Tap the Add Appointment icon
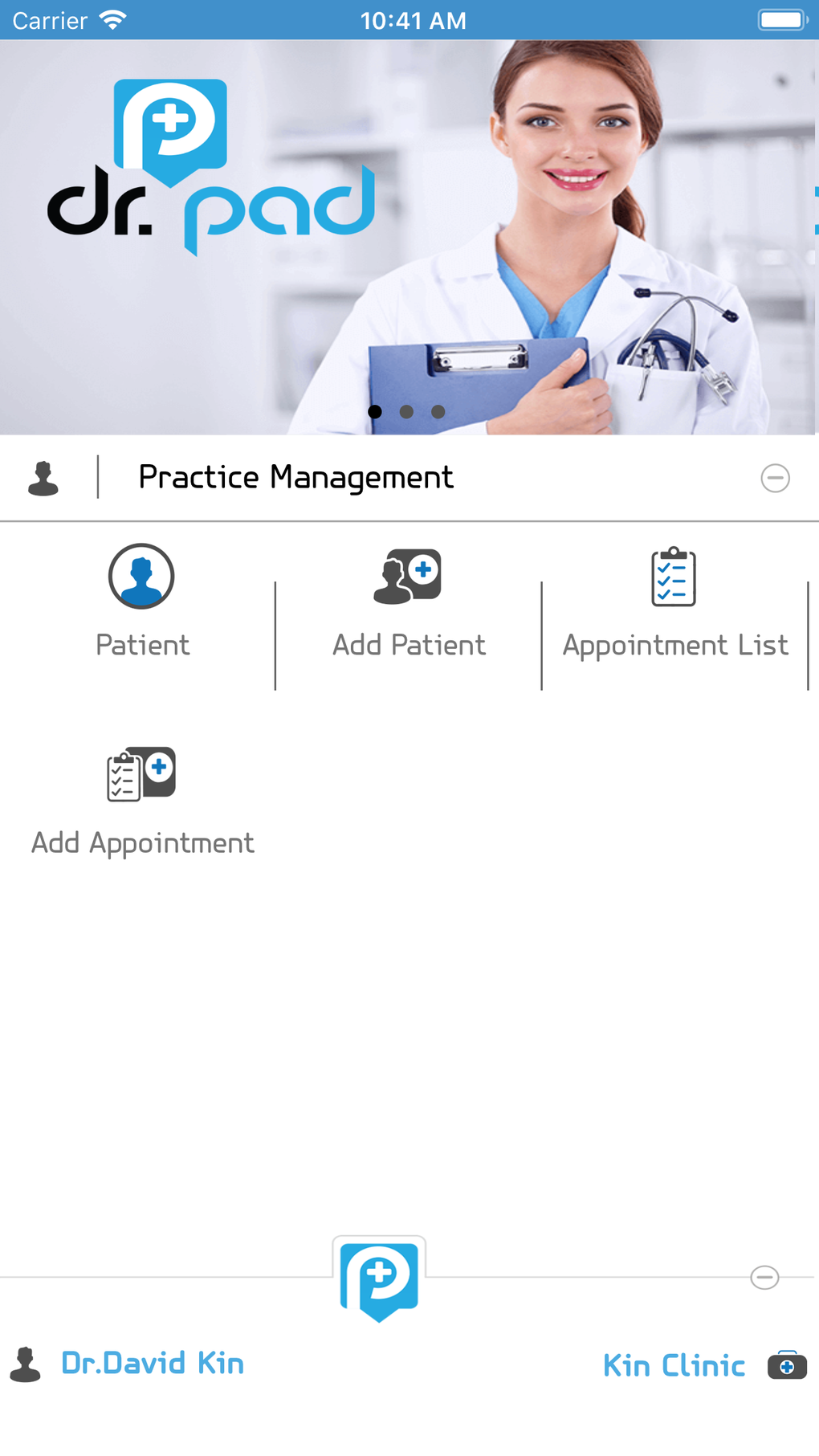Viewport: 819px width, 1456px height. point(141,773)
